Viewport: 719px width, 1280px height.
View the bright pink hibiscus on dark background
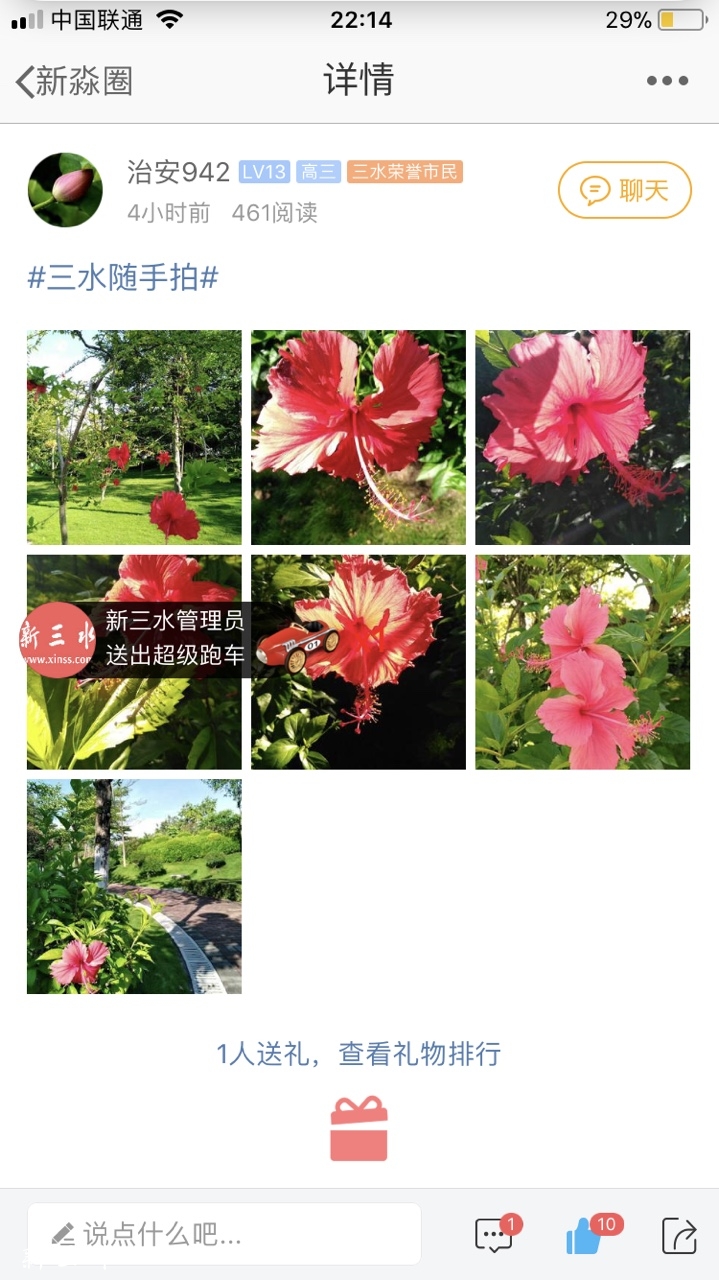click(582, 437)
